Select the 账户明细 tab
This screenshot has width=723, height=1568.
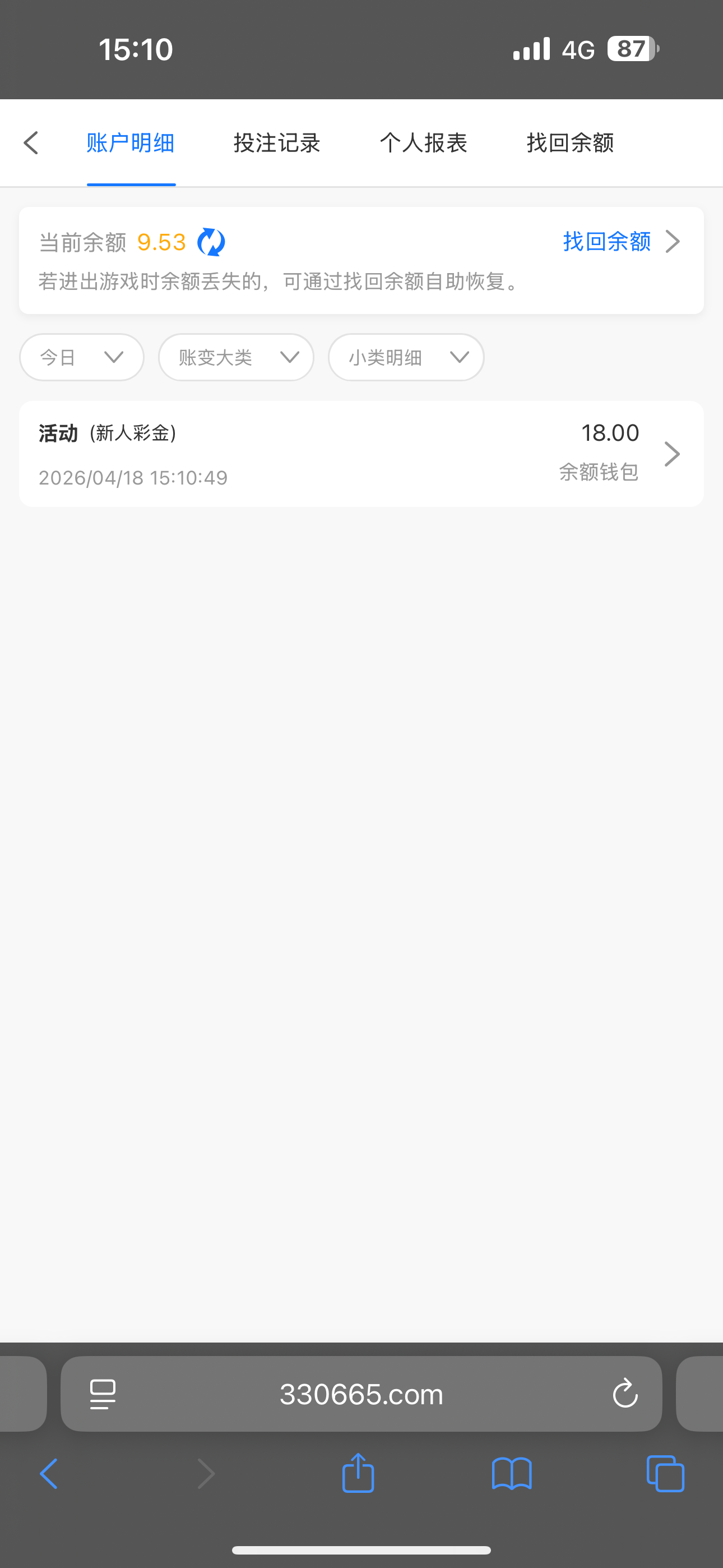131,143
